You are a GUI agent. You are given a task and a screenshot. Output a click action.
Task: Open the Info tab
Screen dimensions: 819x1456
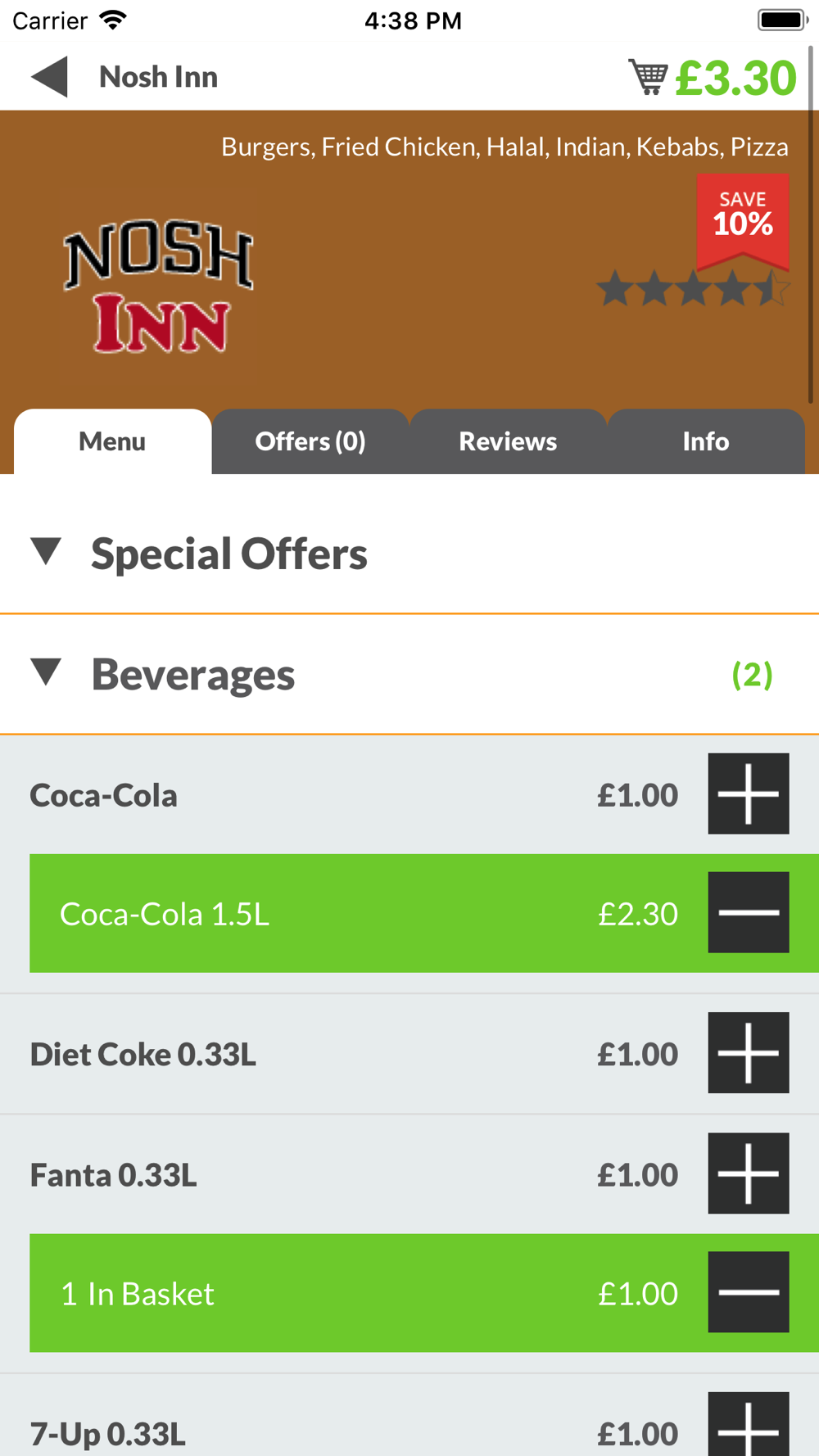pos(706,441)
